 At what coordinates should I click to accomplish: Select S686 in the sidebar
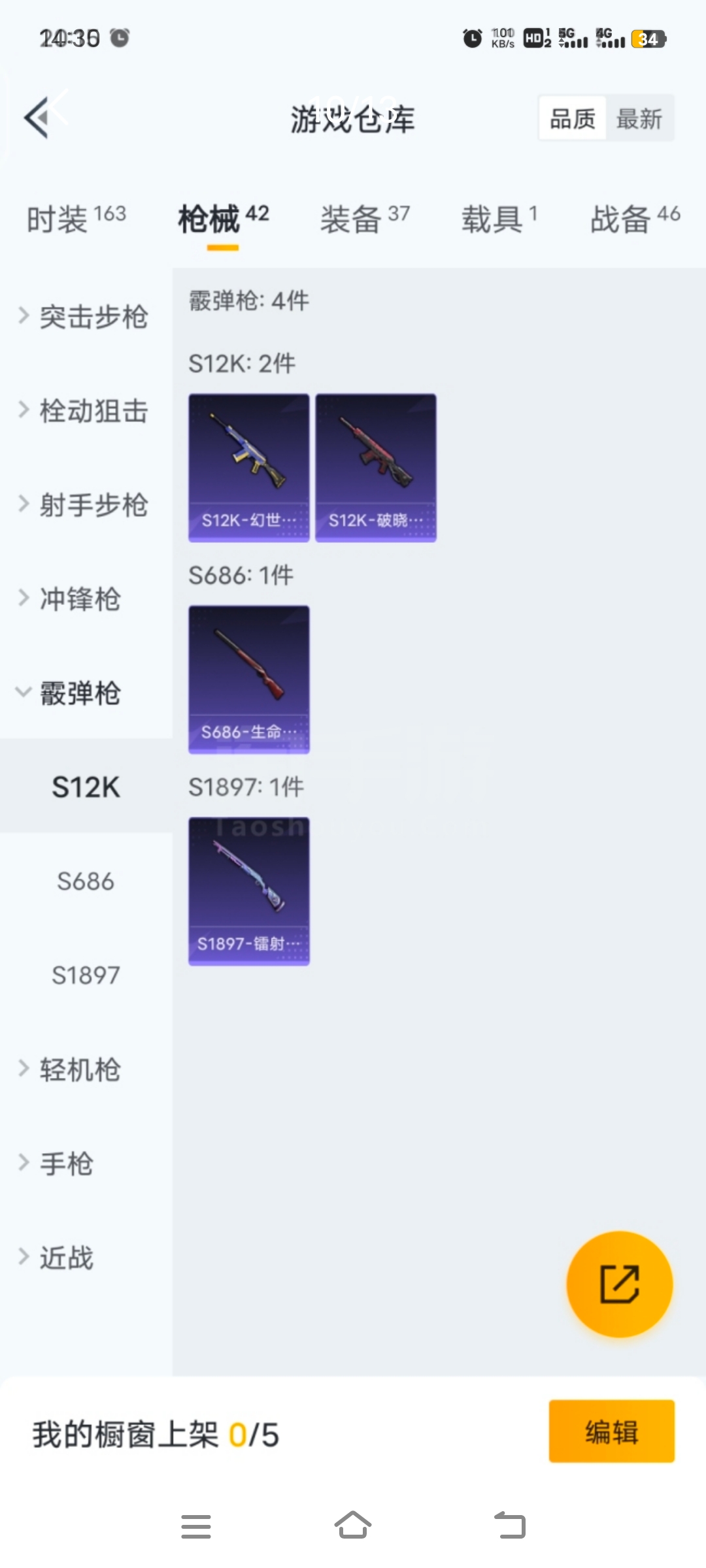click(86, 881)
